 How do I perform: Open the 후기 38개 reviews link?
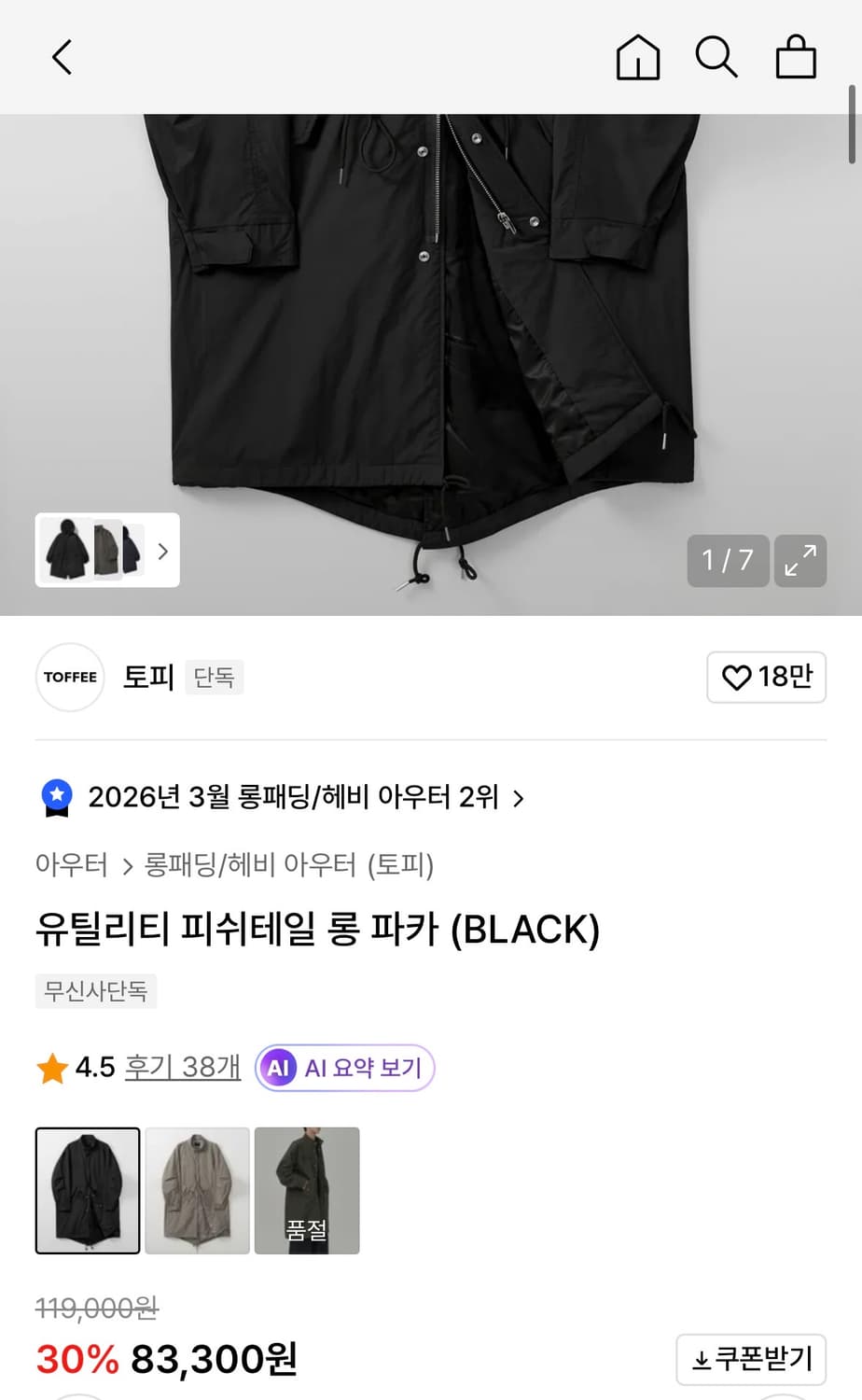click(x=182, y=1068)
